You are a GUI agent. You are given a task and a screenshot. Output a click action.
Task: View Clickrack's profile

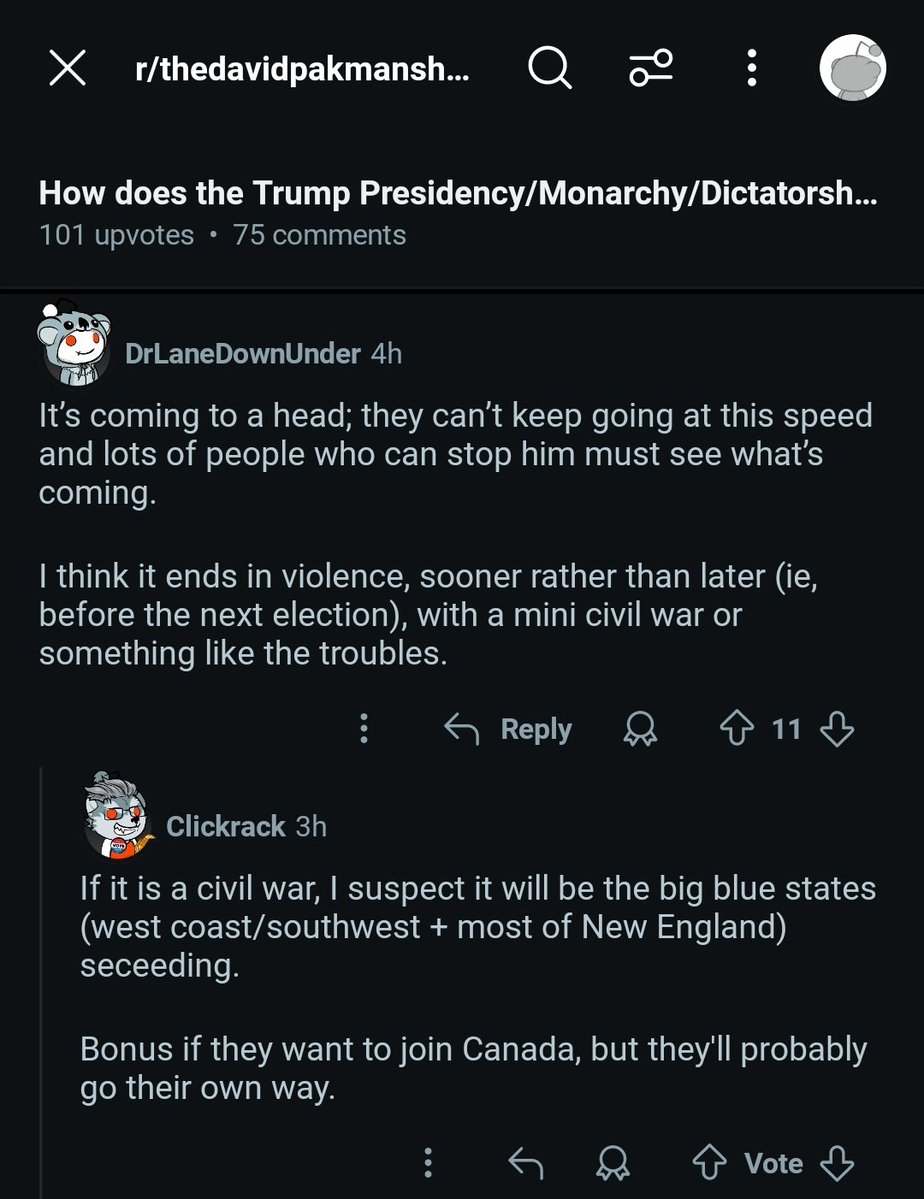coord(224,826)
